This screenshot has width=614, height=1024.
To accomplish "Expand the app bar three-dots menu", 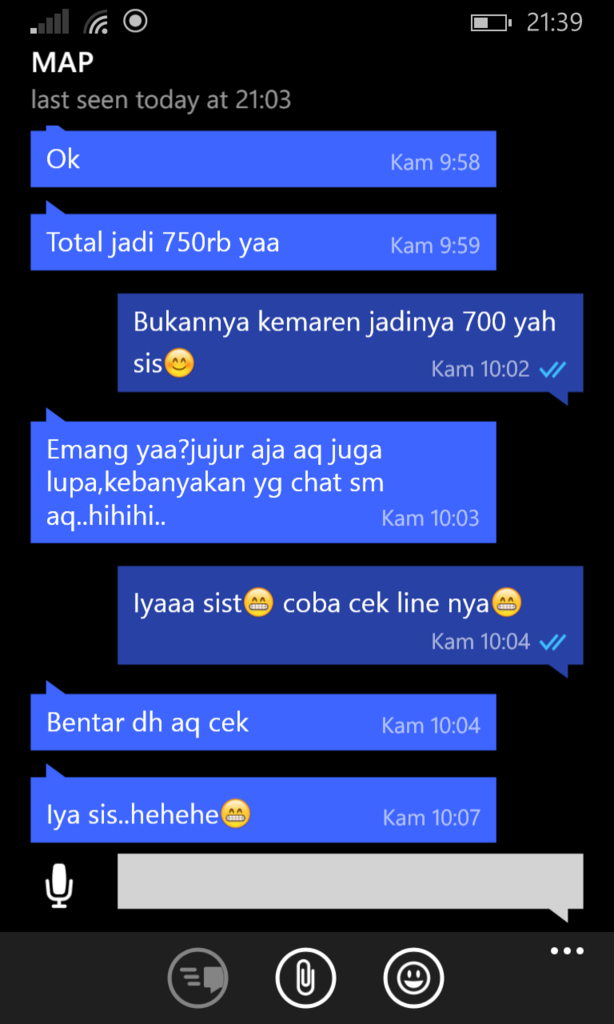I will [x=567, y=951].
